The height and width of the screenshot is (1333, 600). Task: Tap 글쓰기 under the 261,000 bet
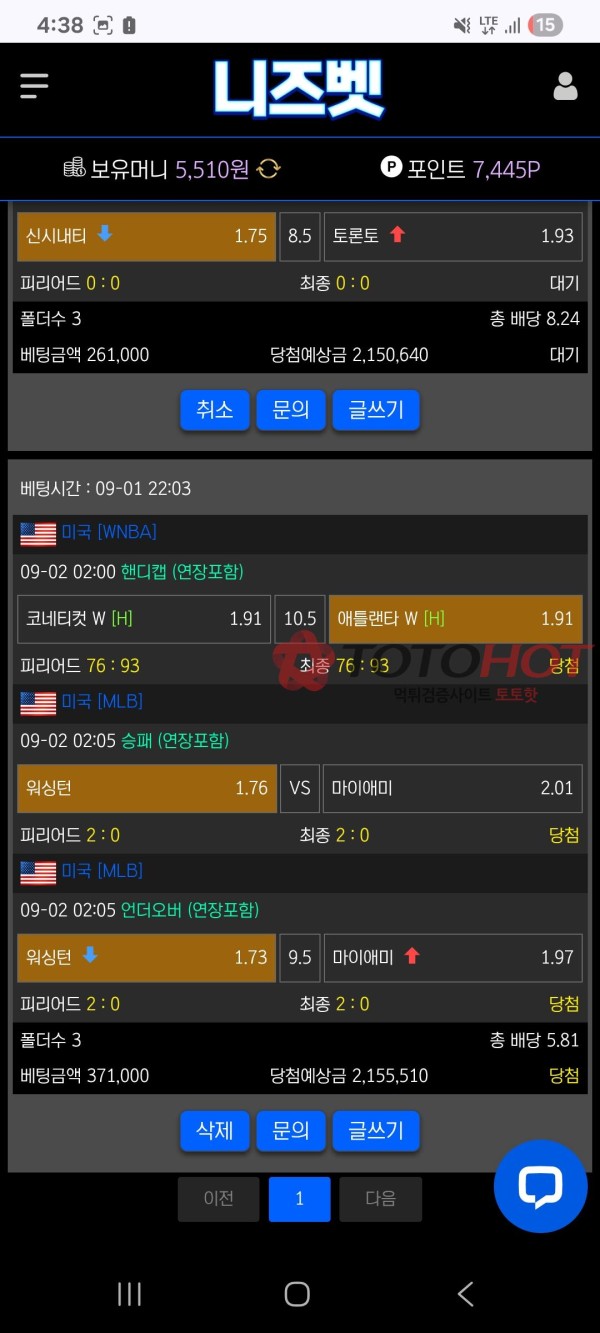375,410
